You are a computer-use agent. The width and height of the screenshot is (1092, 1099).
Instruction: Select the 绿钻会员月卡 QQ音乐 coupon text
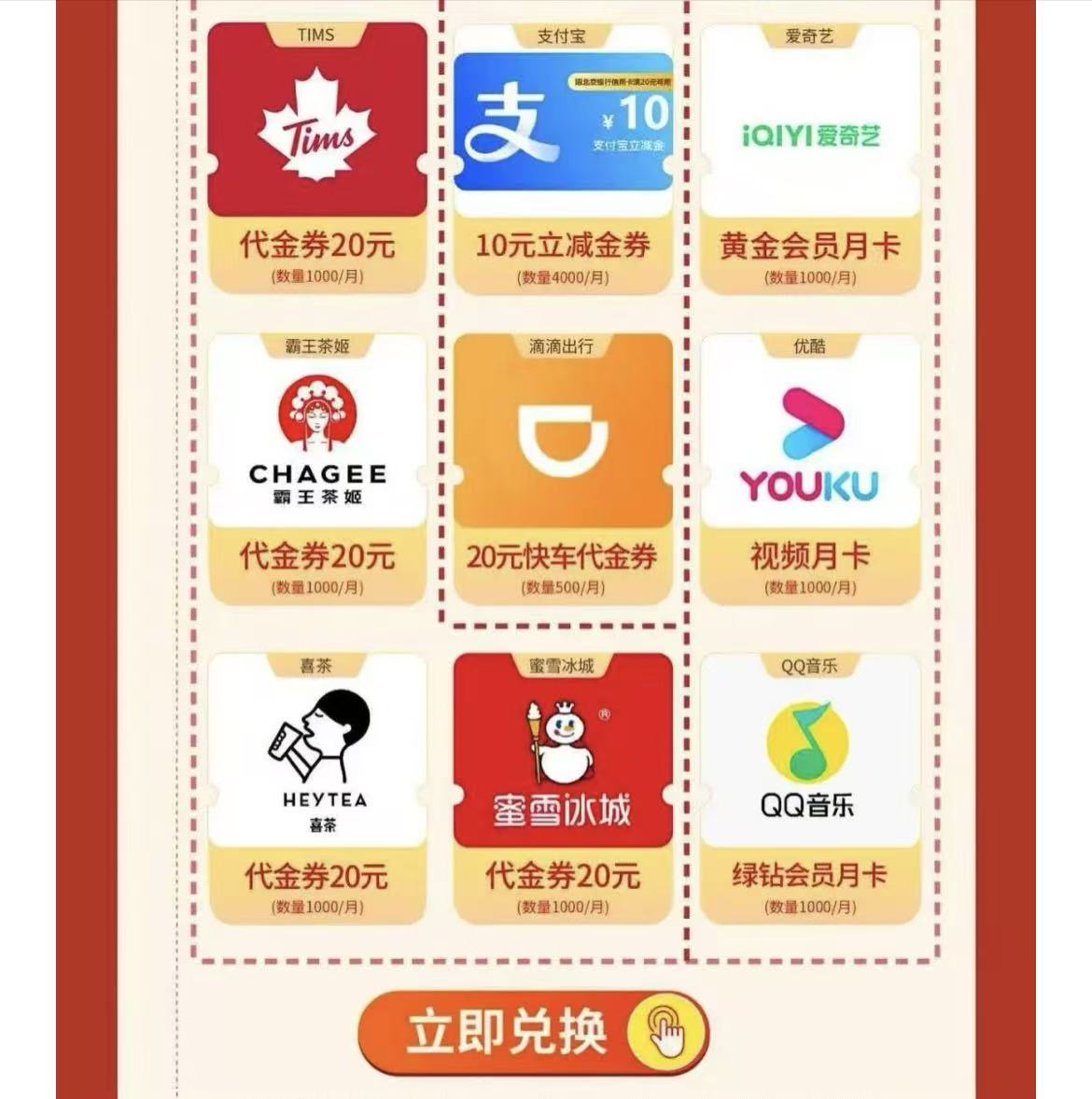808,875
